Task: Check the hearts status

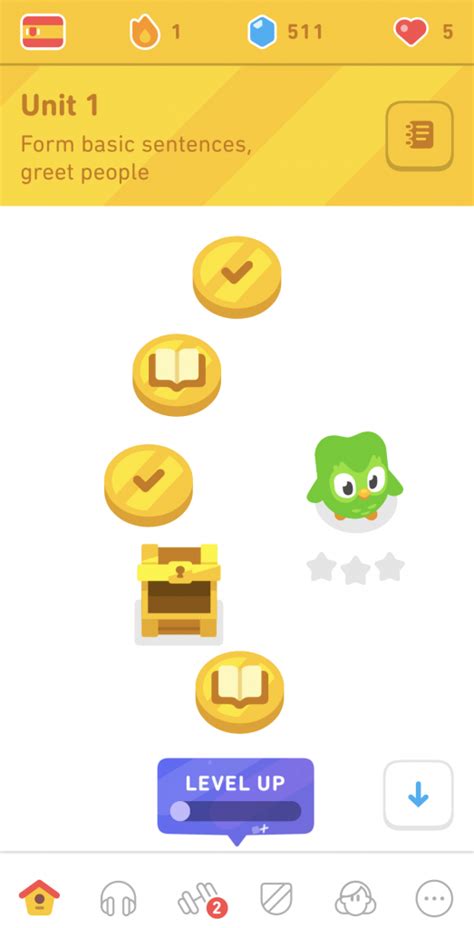Action: [424, 31]
